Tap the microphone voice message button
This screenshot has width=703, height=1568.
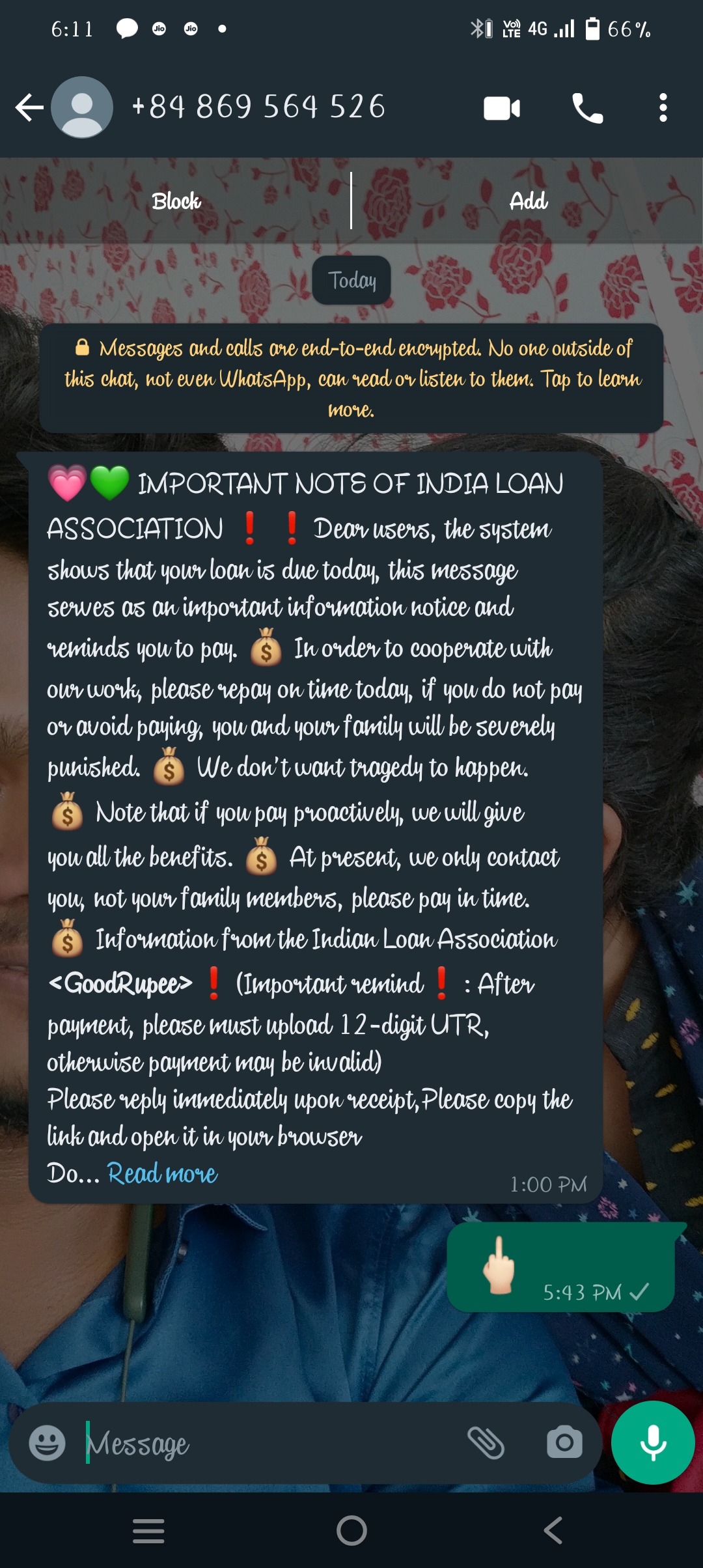tap(653, 1443)
